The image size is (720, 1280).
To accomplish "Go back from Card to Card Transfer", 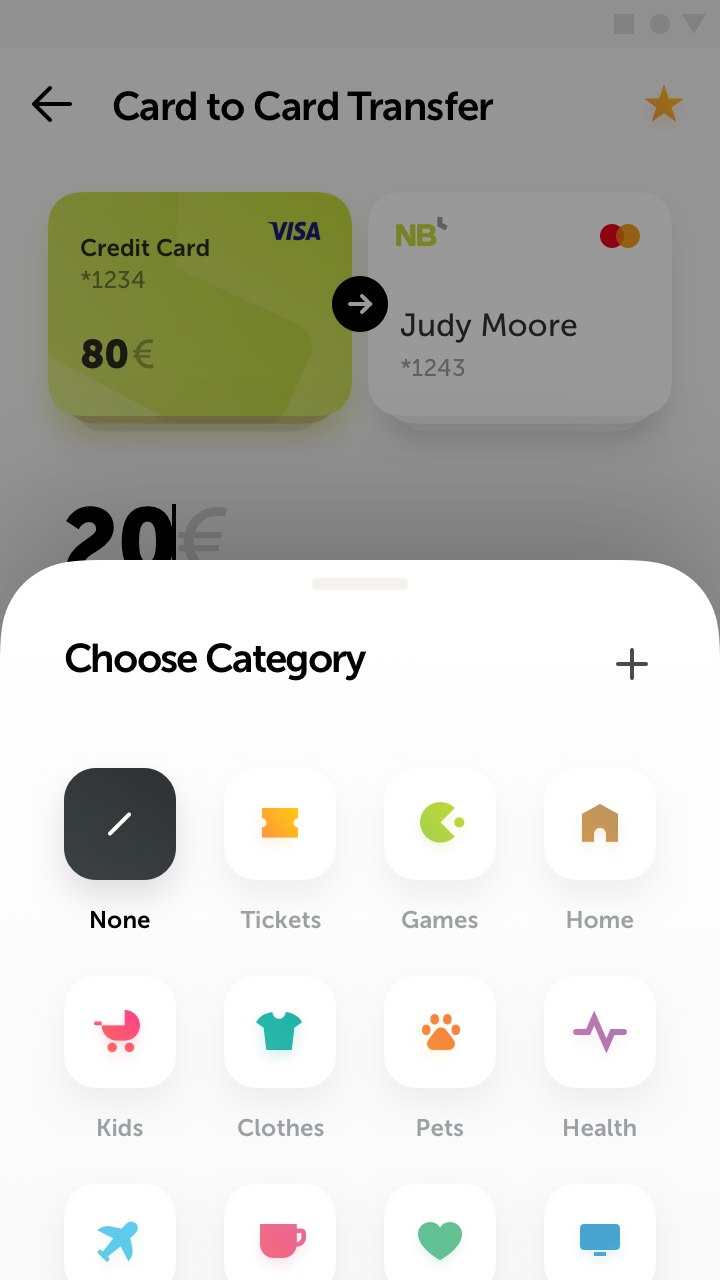I will [52, 104].
